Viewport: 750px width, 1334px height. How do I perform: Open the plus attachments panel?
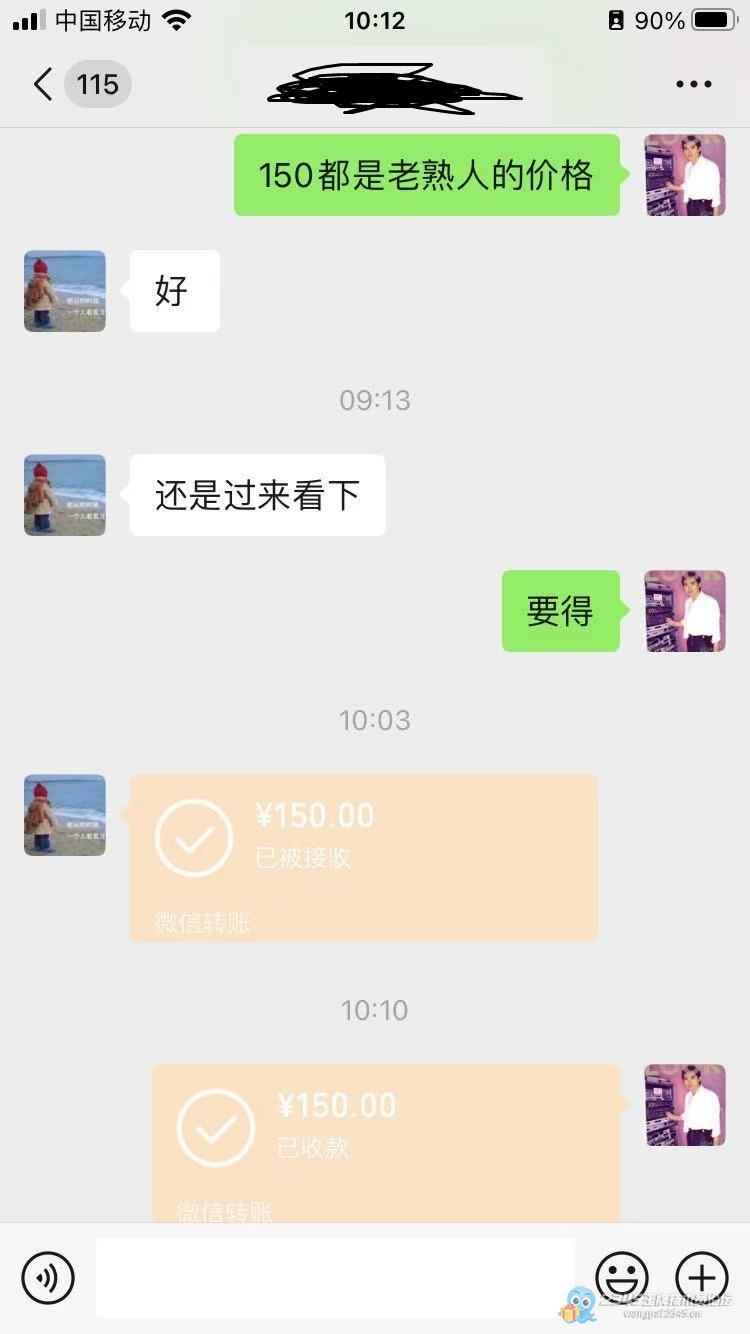pos(701,1277)
